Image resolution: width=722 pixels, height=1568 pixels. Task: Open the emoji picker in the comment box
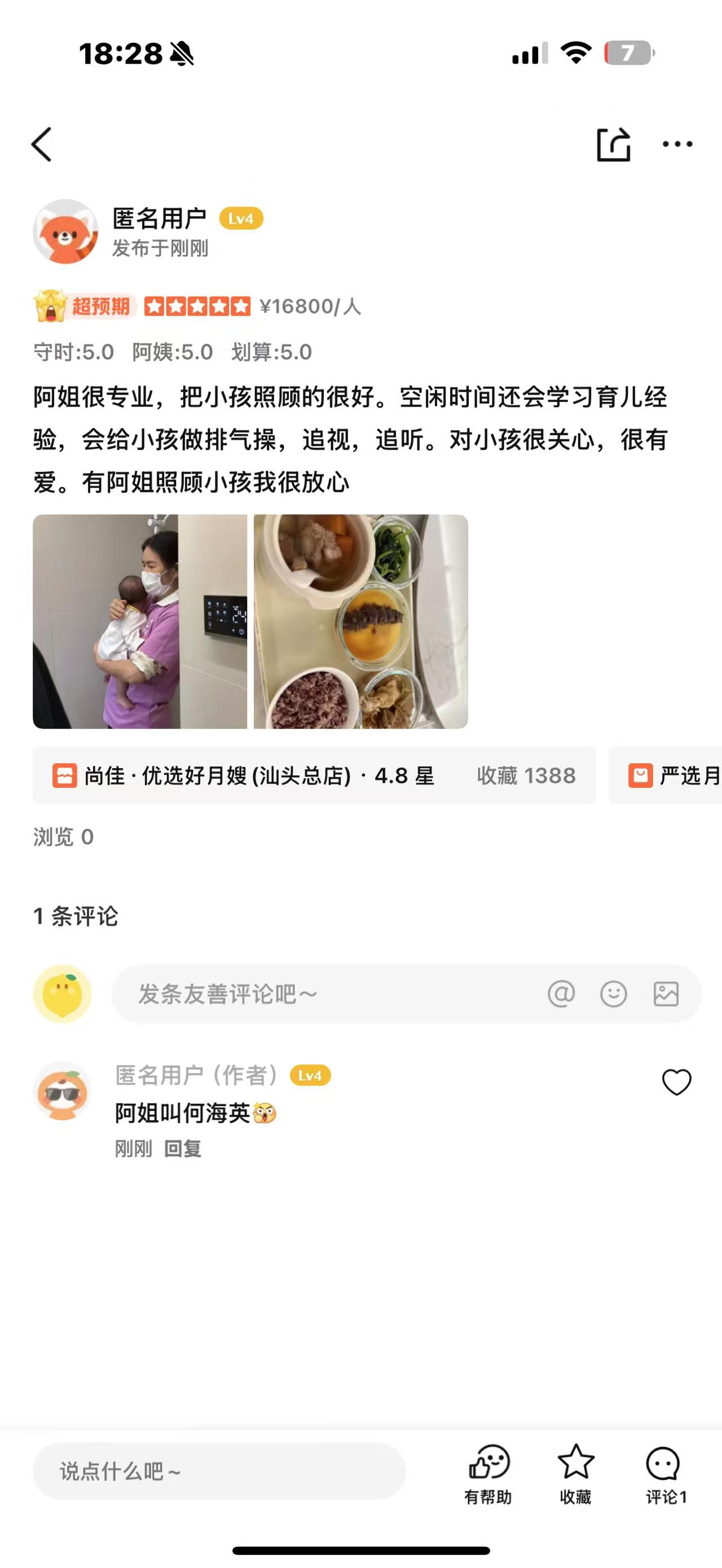[613, 994]
